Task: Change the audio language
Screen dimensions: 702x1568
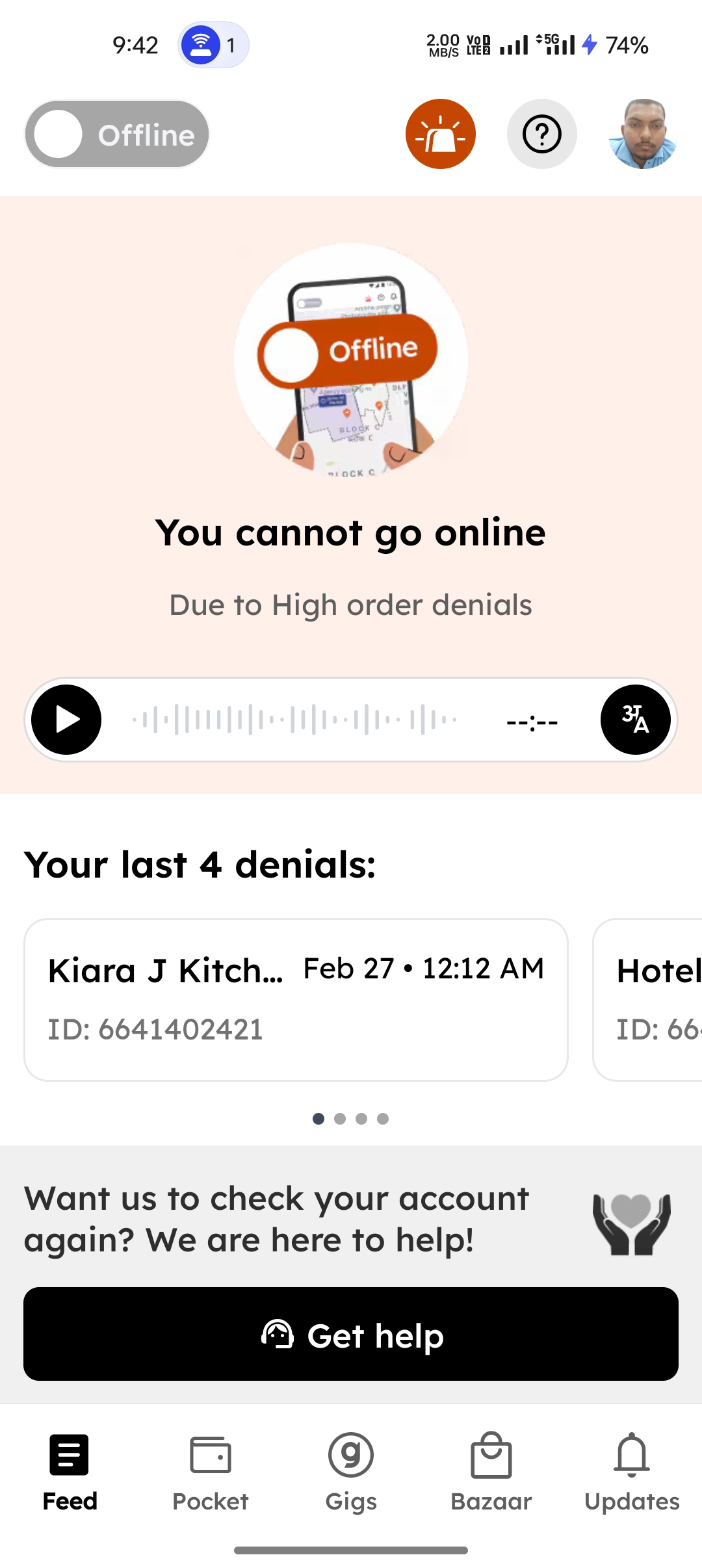Action: pyautogui.click(x=635, y=720)
